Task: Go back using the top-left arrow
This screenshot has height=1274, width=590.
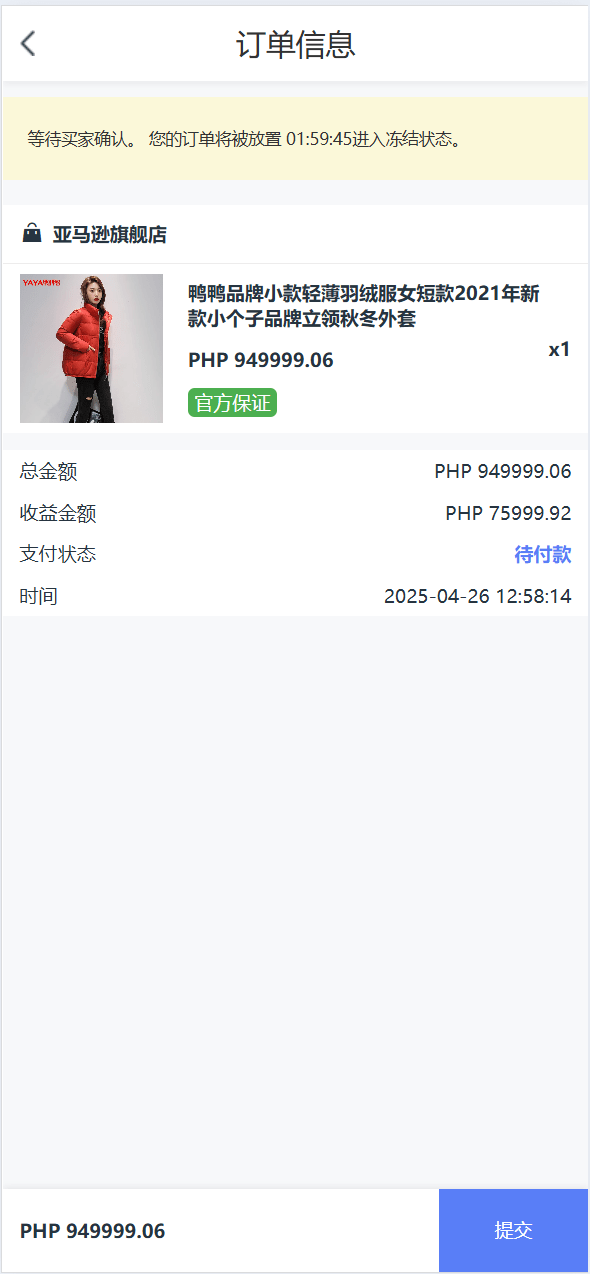Action: pyautogui.click(x=28, y=43)
